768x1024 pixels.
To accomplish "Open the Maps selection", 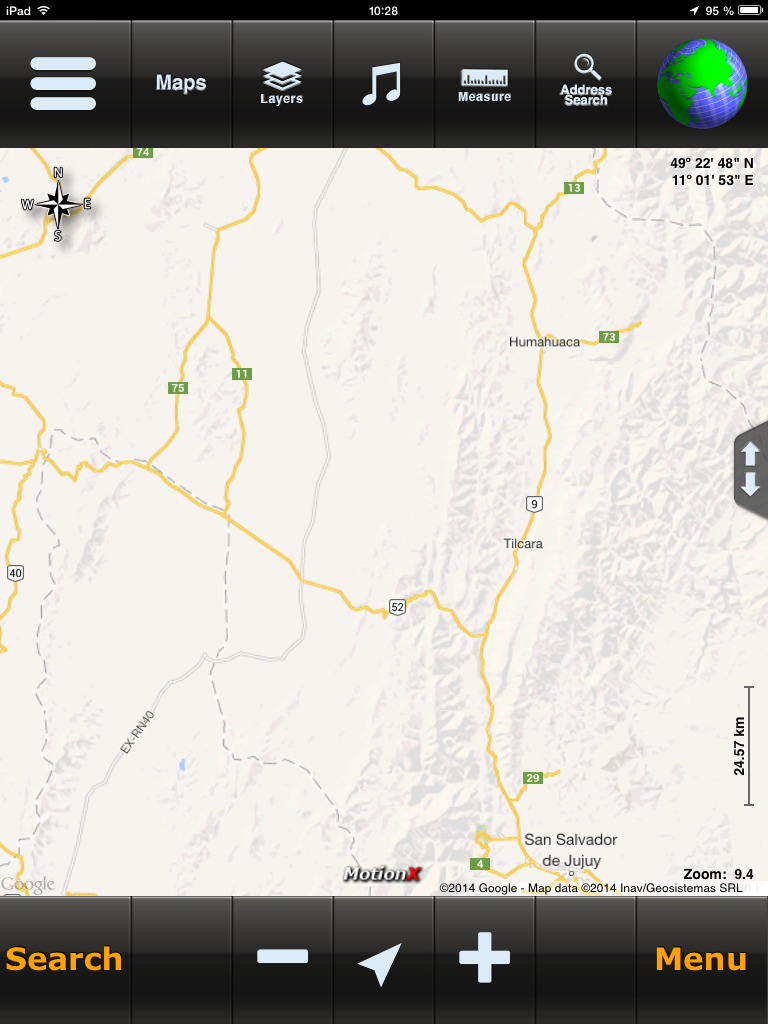I will [x=181, y=84].
